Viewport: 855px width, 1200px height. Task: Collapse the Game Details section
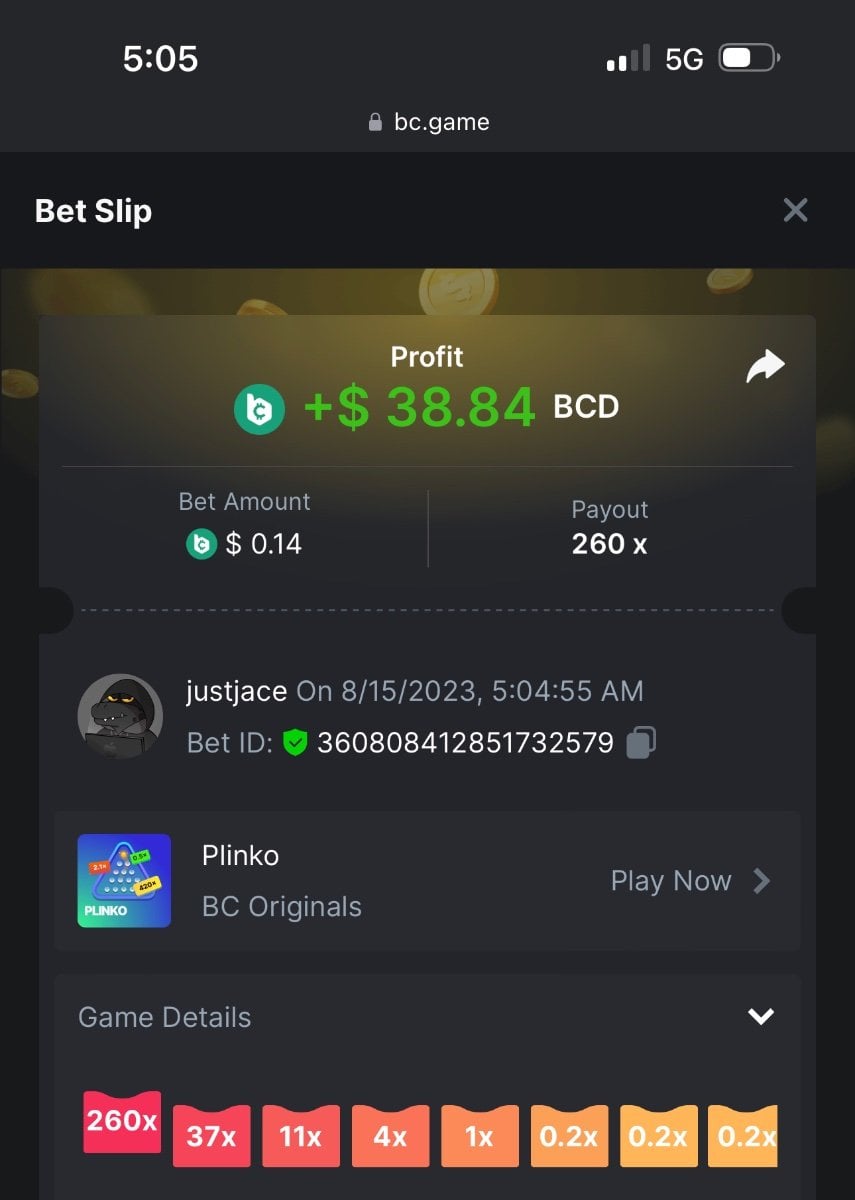tap(761, 1017)
